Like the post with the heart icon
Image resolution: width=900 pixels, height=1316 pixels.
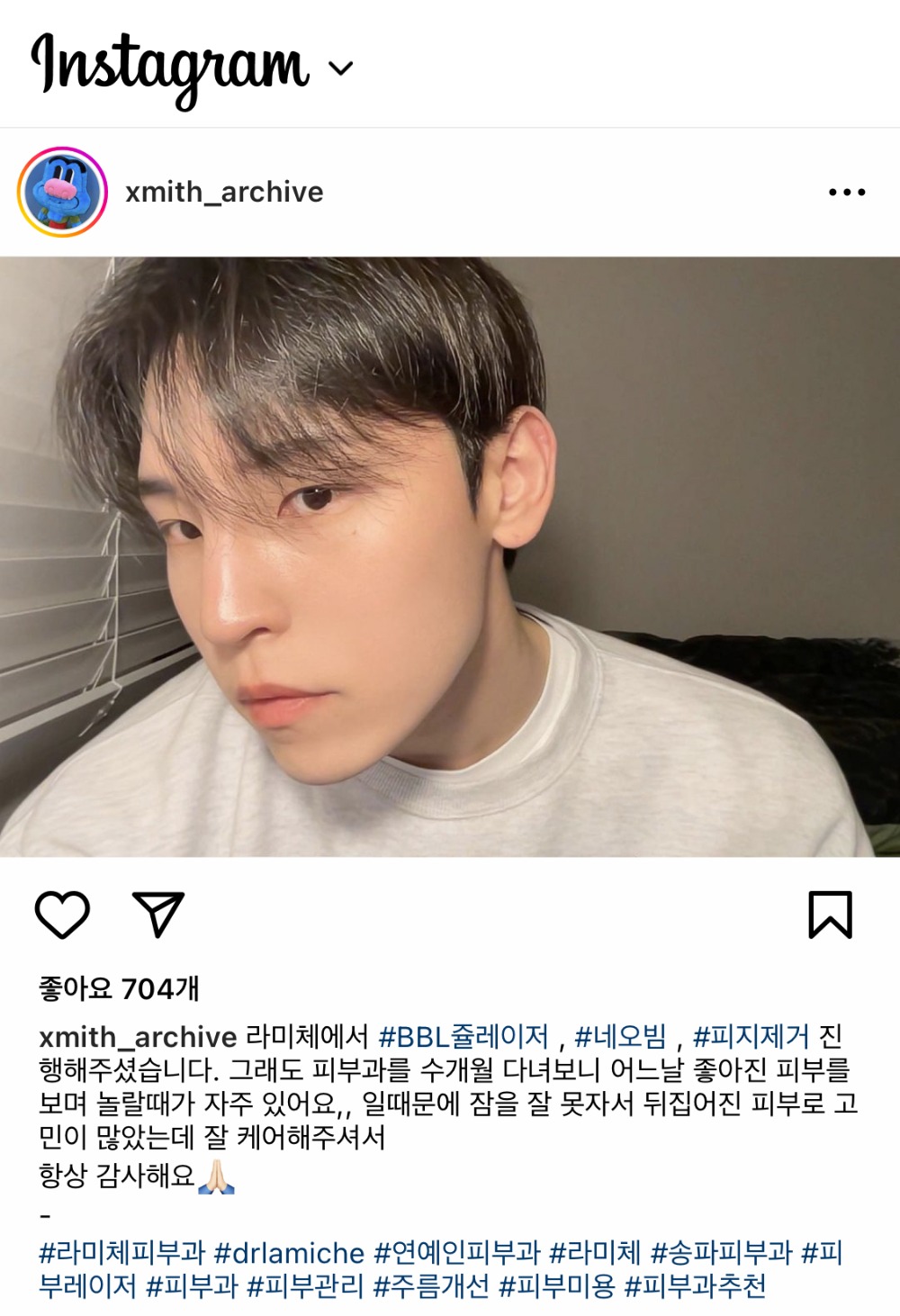click(62, 915)
